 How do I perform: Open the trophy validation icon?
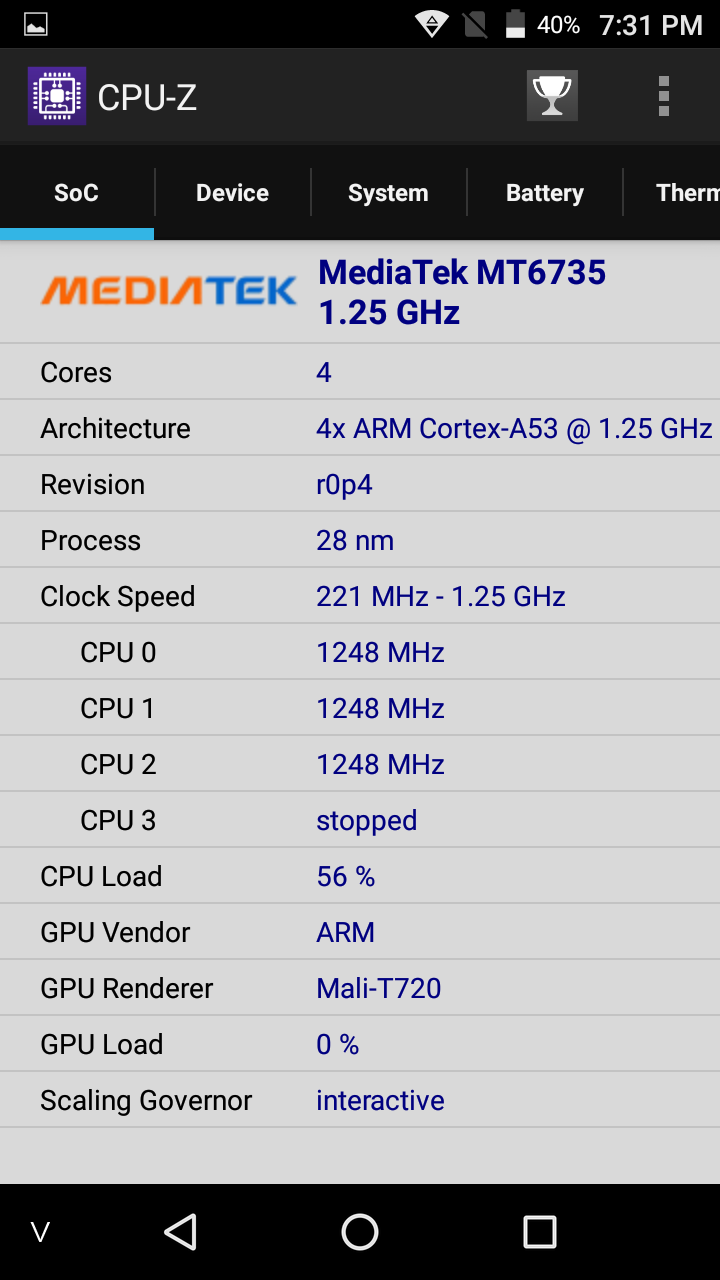[552, 96]
